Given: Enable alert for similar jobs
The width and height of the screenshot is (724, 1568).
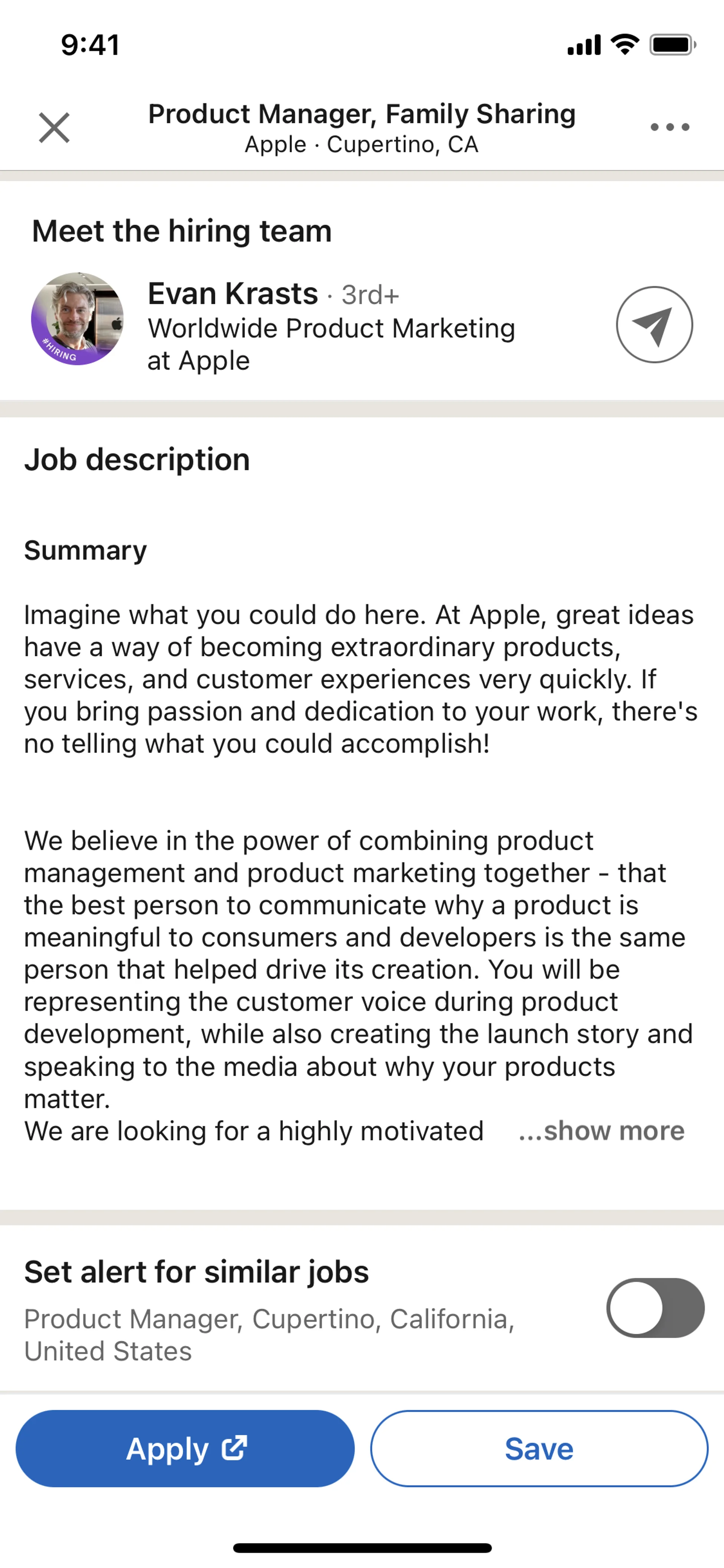Looking at the screenshot, I should coord(655,1308).
